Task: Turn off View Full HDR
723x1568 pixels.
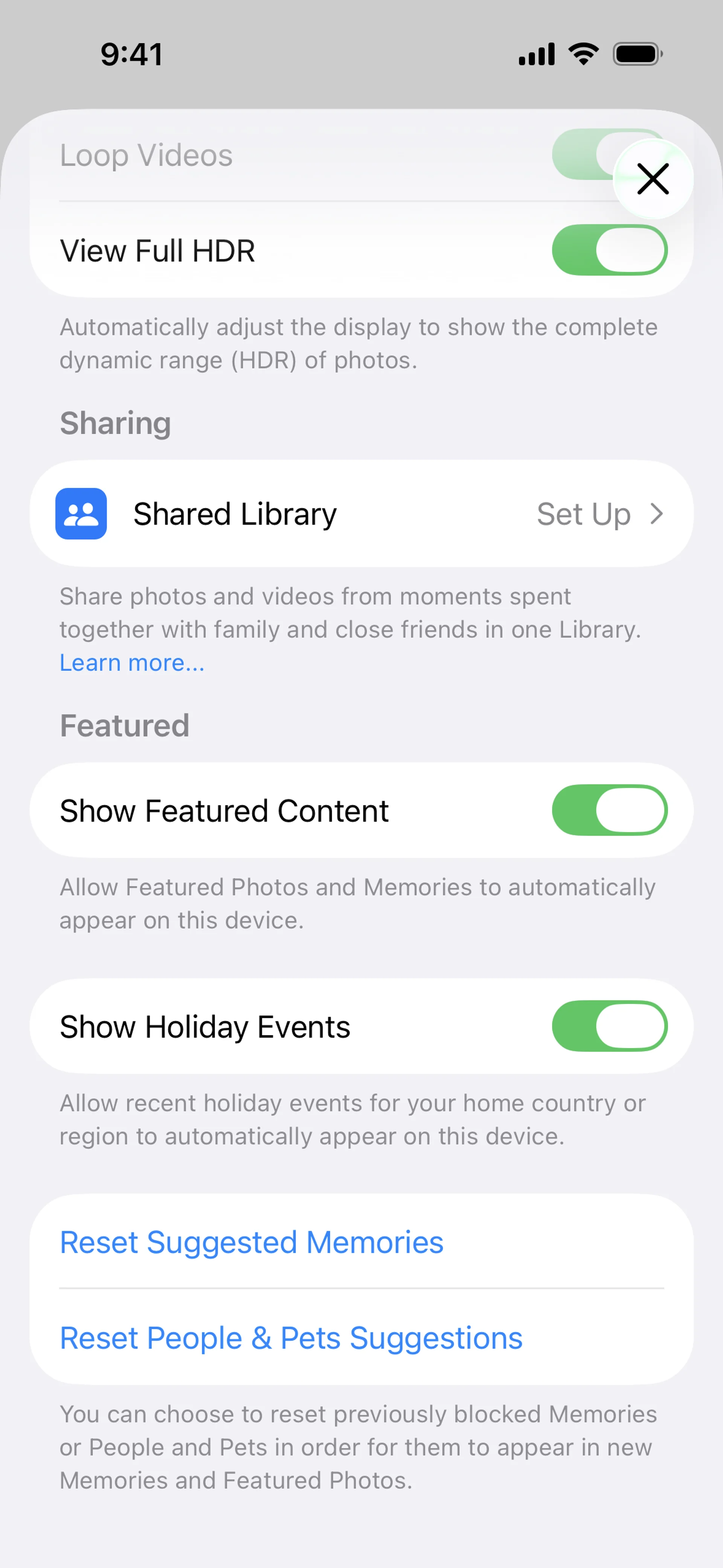Action: point(609,250)
